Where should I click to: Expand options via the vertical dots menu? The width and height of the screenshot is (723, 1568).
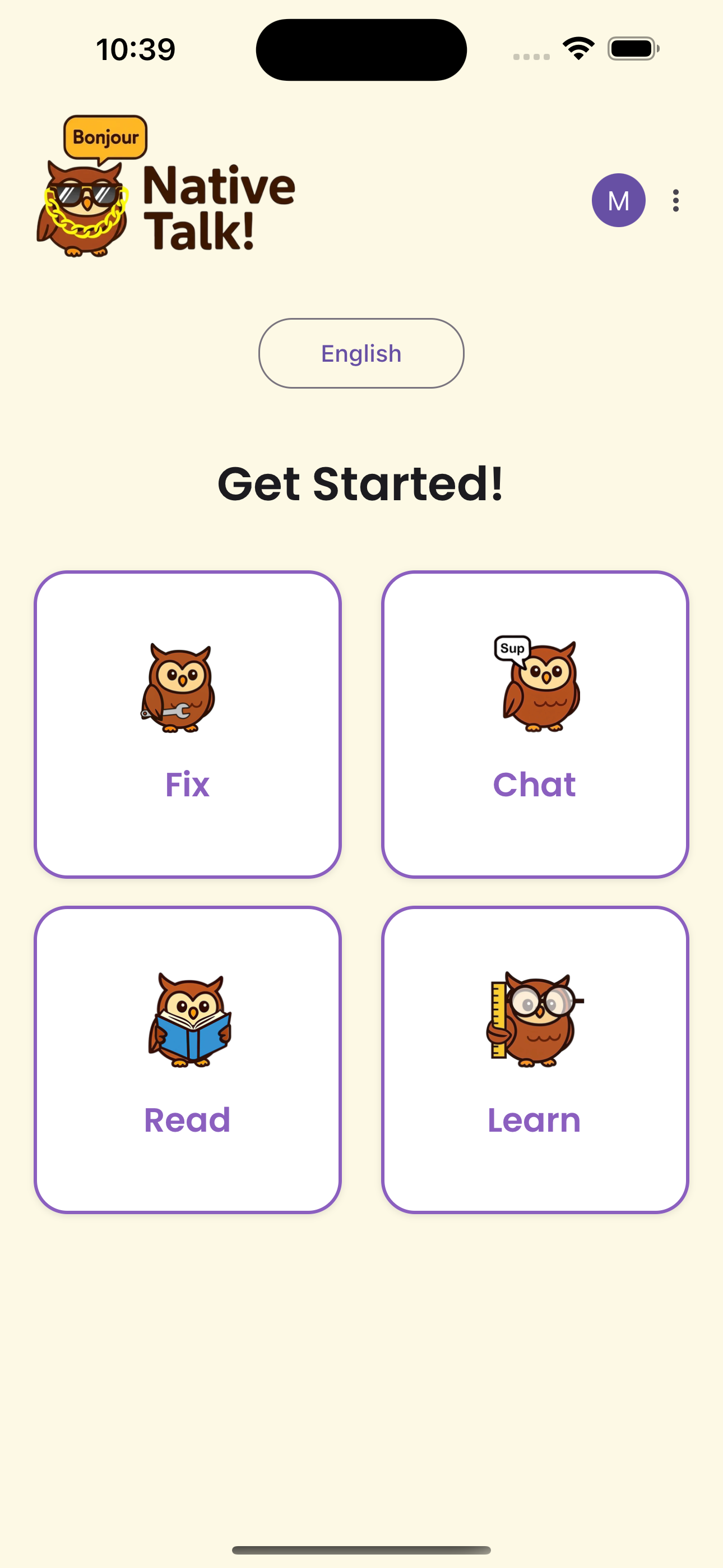675,201
